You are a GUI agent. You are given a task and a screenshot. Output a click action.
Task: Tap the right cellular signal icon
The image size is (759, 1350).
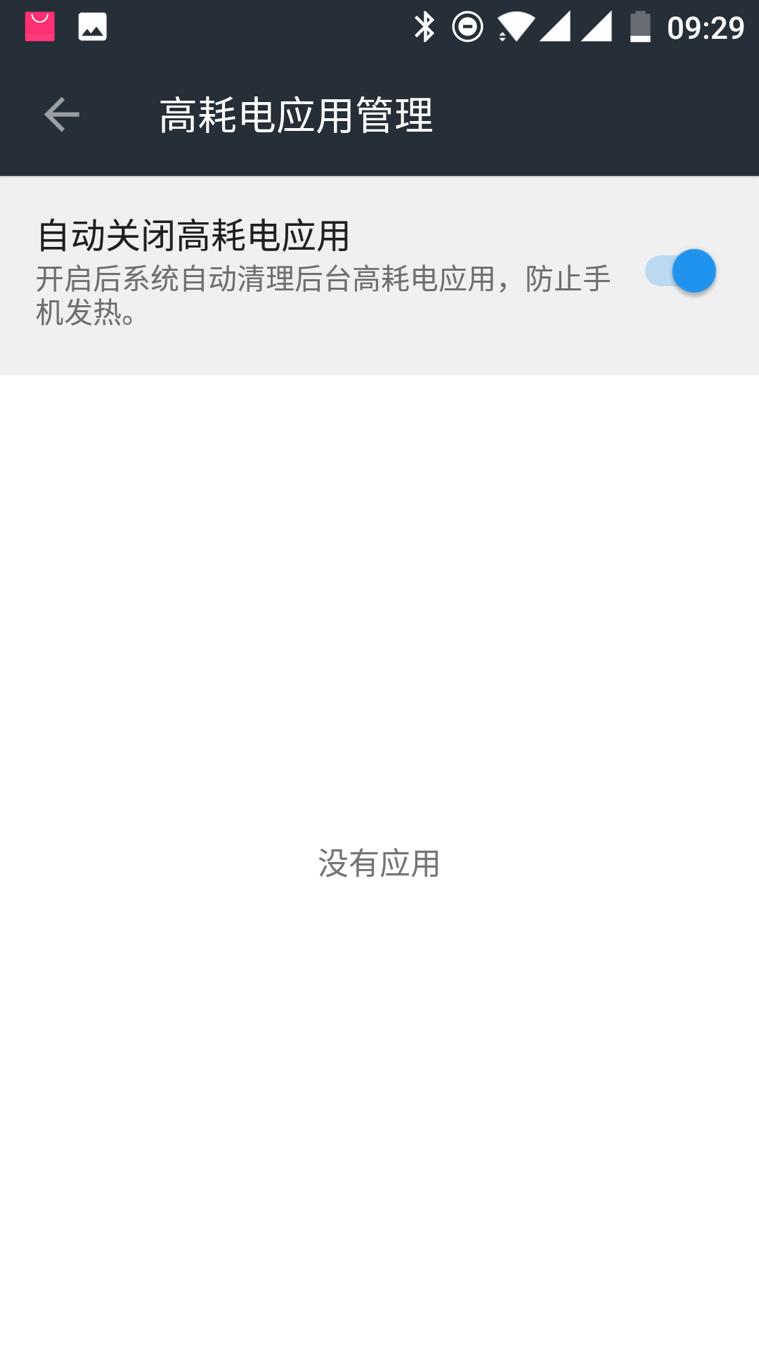pos(599,27)
